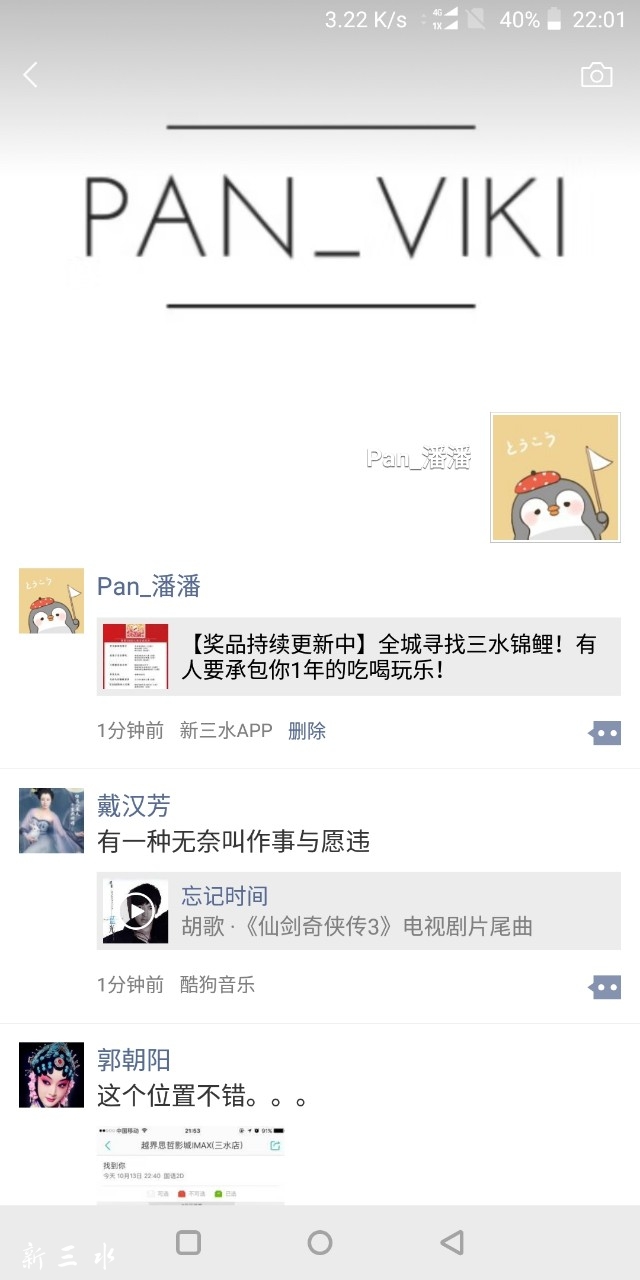View 郭朝阳's shared cinema screenshot
Image resolution: width=640 pixels, height=1280 pixels.
tap(190, 1165)
